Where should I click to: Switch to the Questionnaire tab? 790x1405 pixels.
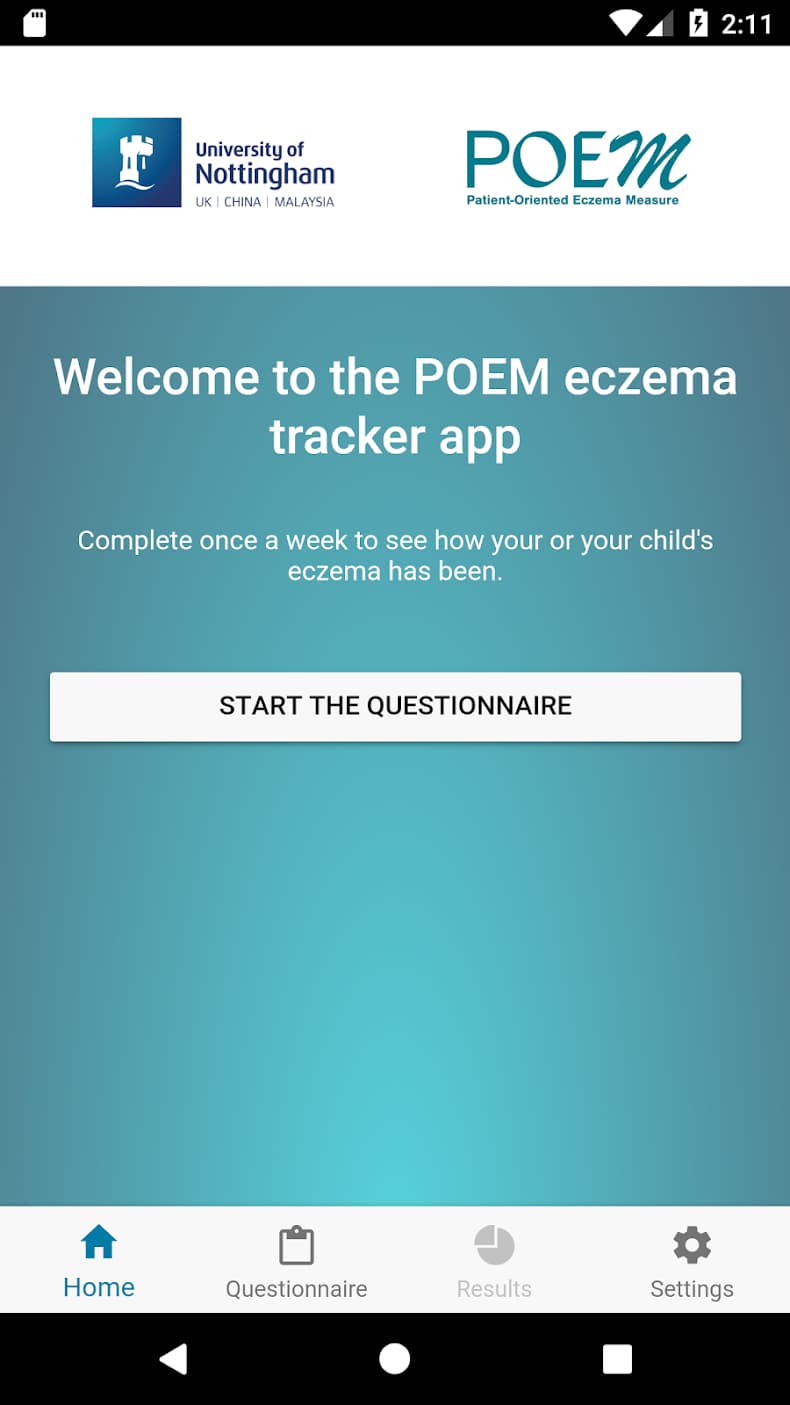(x=296, y=1261)
